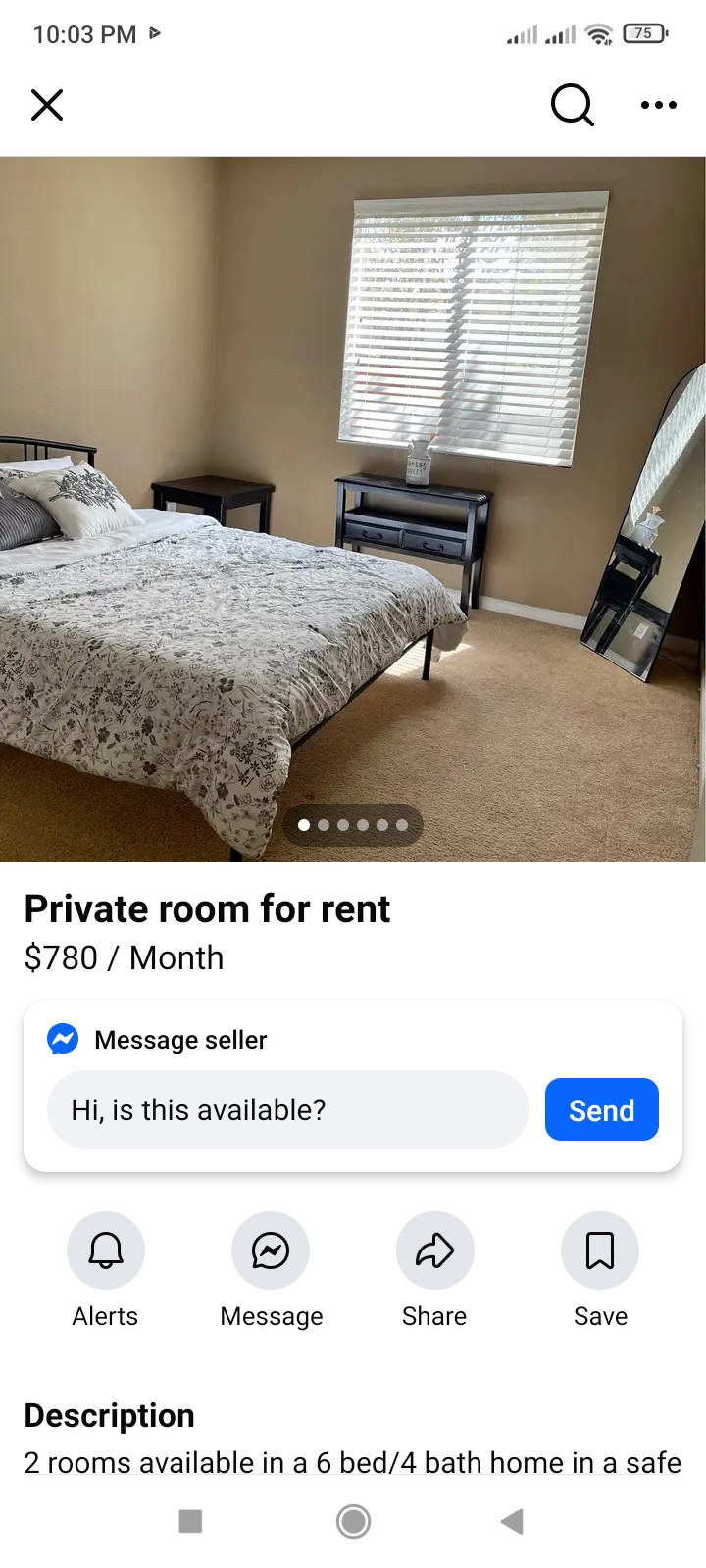Open the three-dot overflow menu
706x1568 pixels.
(x=658, y=105)
